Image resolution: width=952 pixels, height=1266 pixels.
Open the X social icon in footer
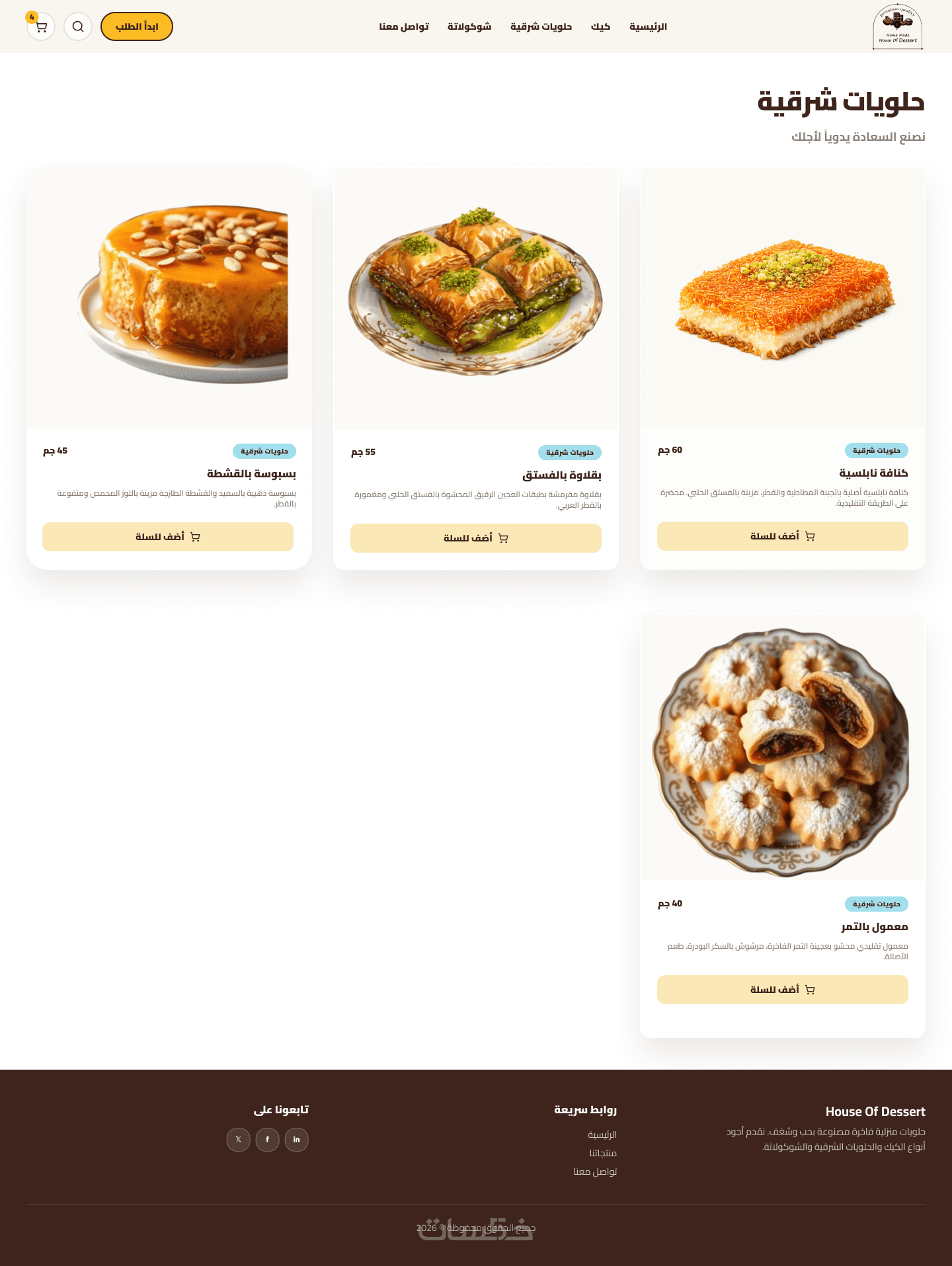pos(238,1140)
